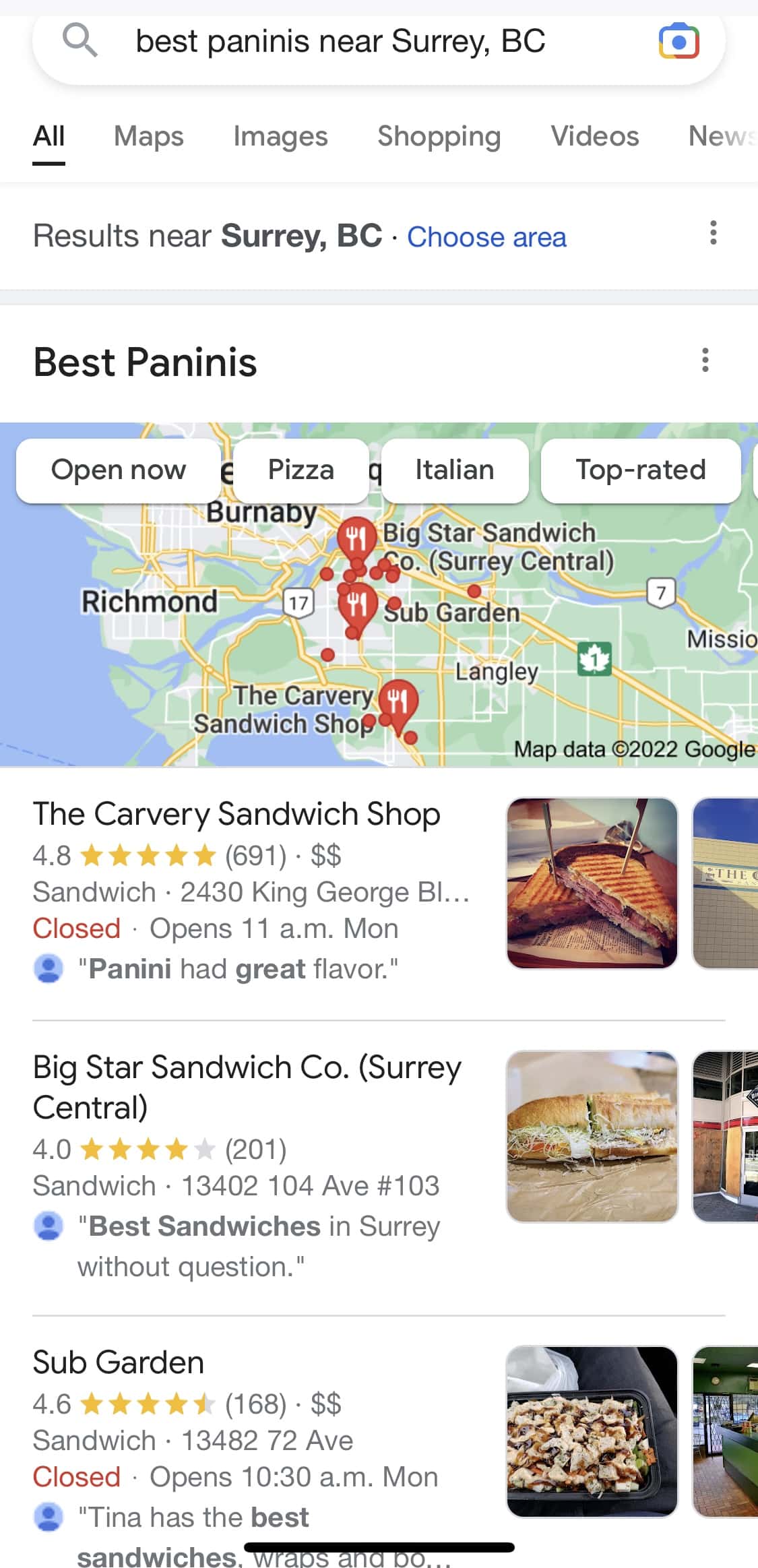The height and width of the screenshot is (1568, 758).
Task: Open the Shopping tab
Action: tap(439, 136)
